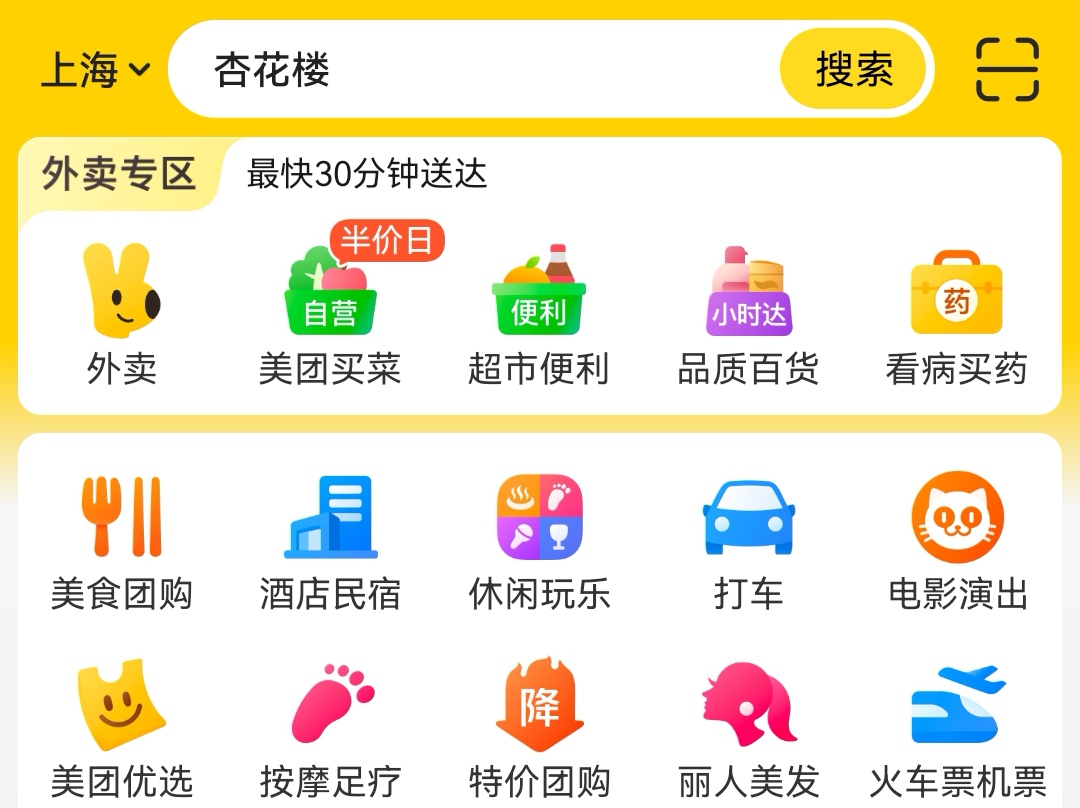Open 休闲玩乐 leisure and entertainment
Image resolution: width=1080 pixels, height=808 pixels.
(x=539, y=542)
